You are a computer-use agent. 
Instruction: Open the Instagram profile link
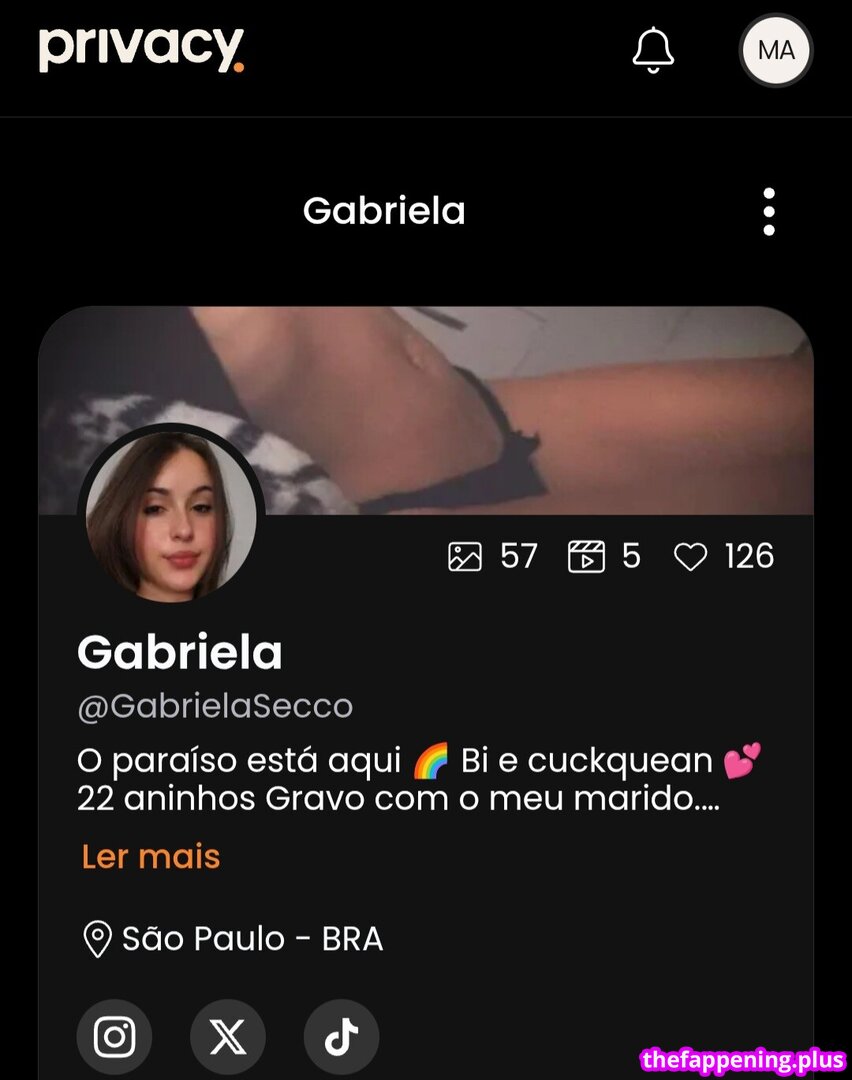[114, 1038]
